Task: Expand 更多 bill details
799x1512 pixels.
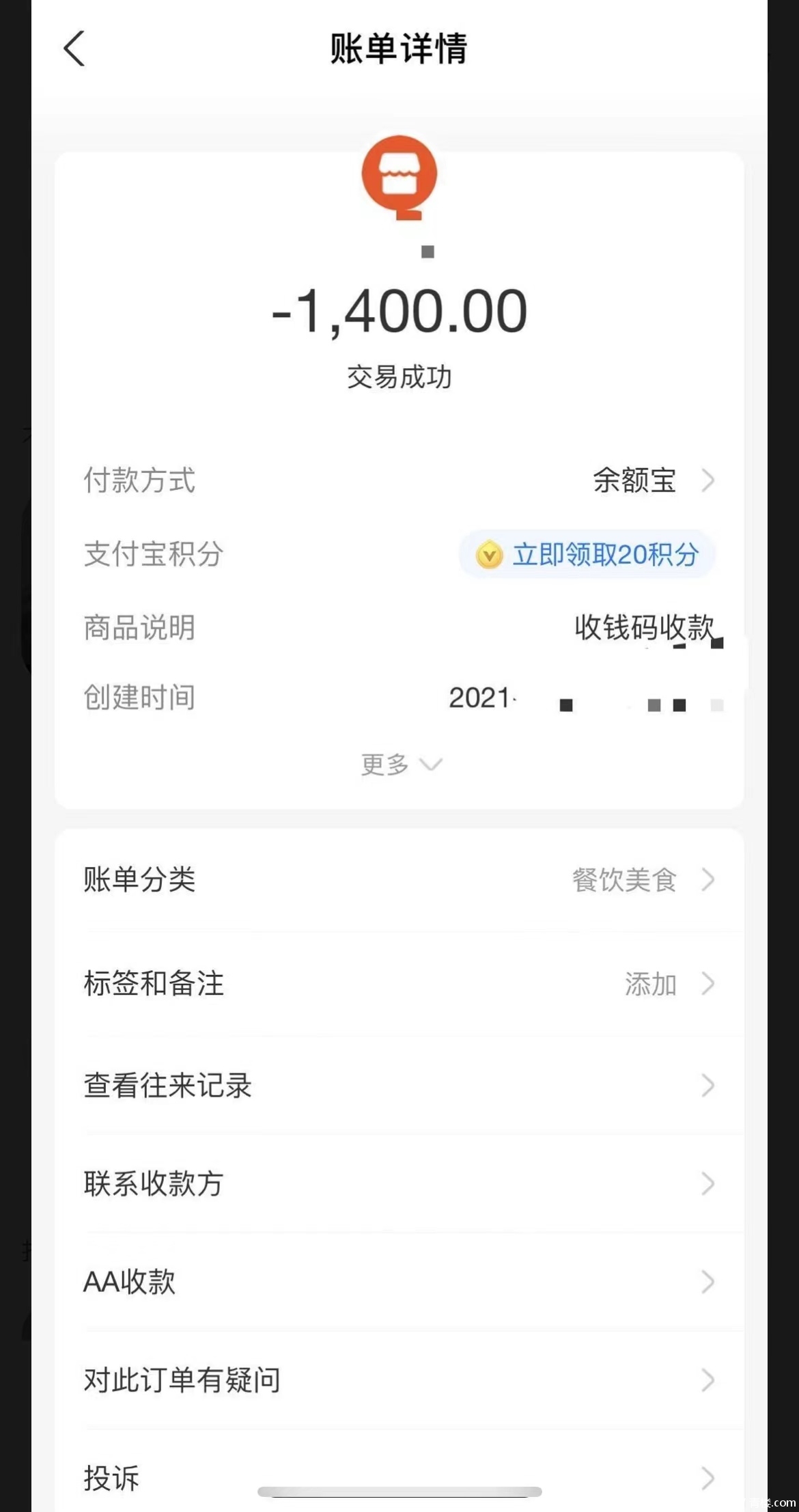Action: tap(400, 764)
